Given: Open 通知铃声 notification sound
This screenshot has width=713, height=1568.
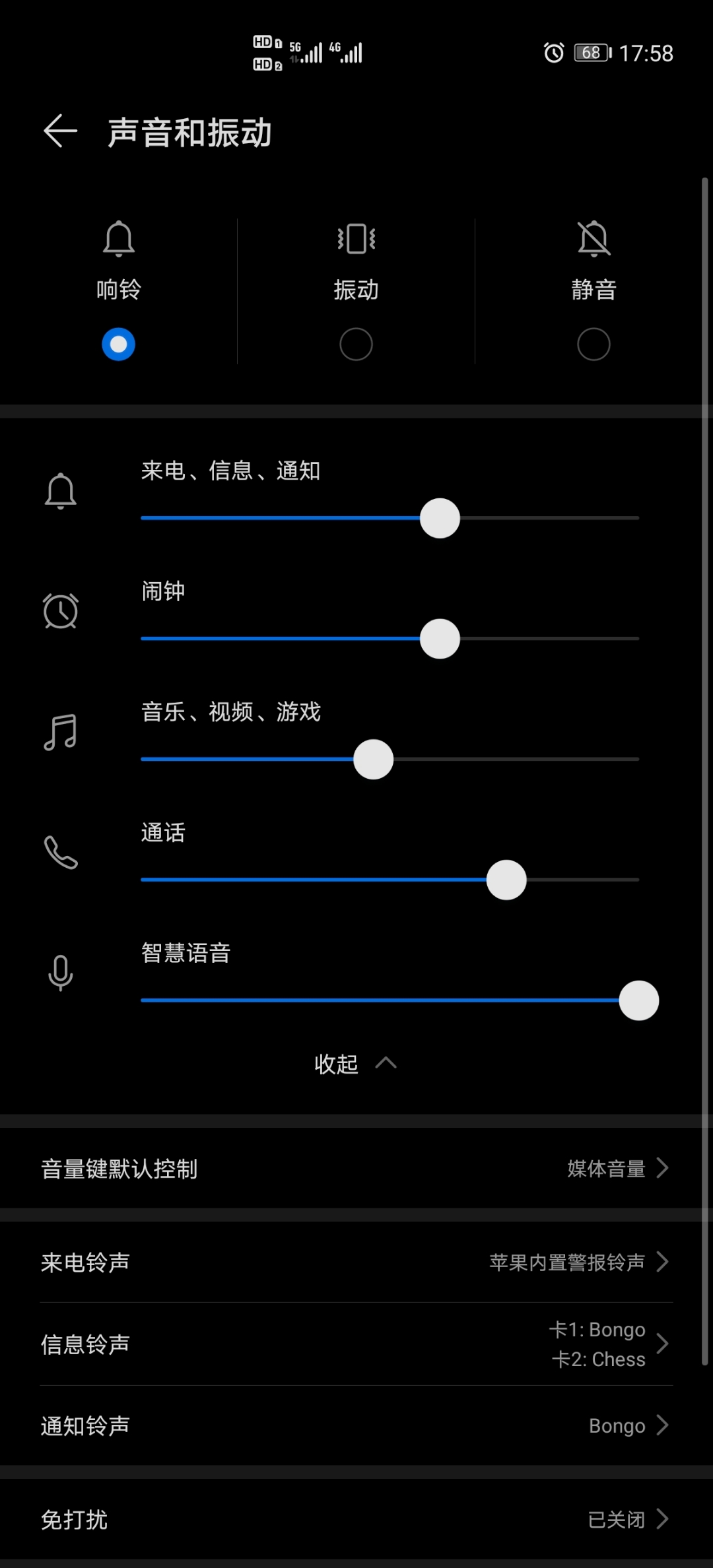Looking at the screenshot, I should (x=356, y=1426).
